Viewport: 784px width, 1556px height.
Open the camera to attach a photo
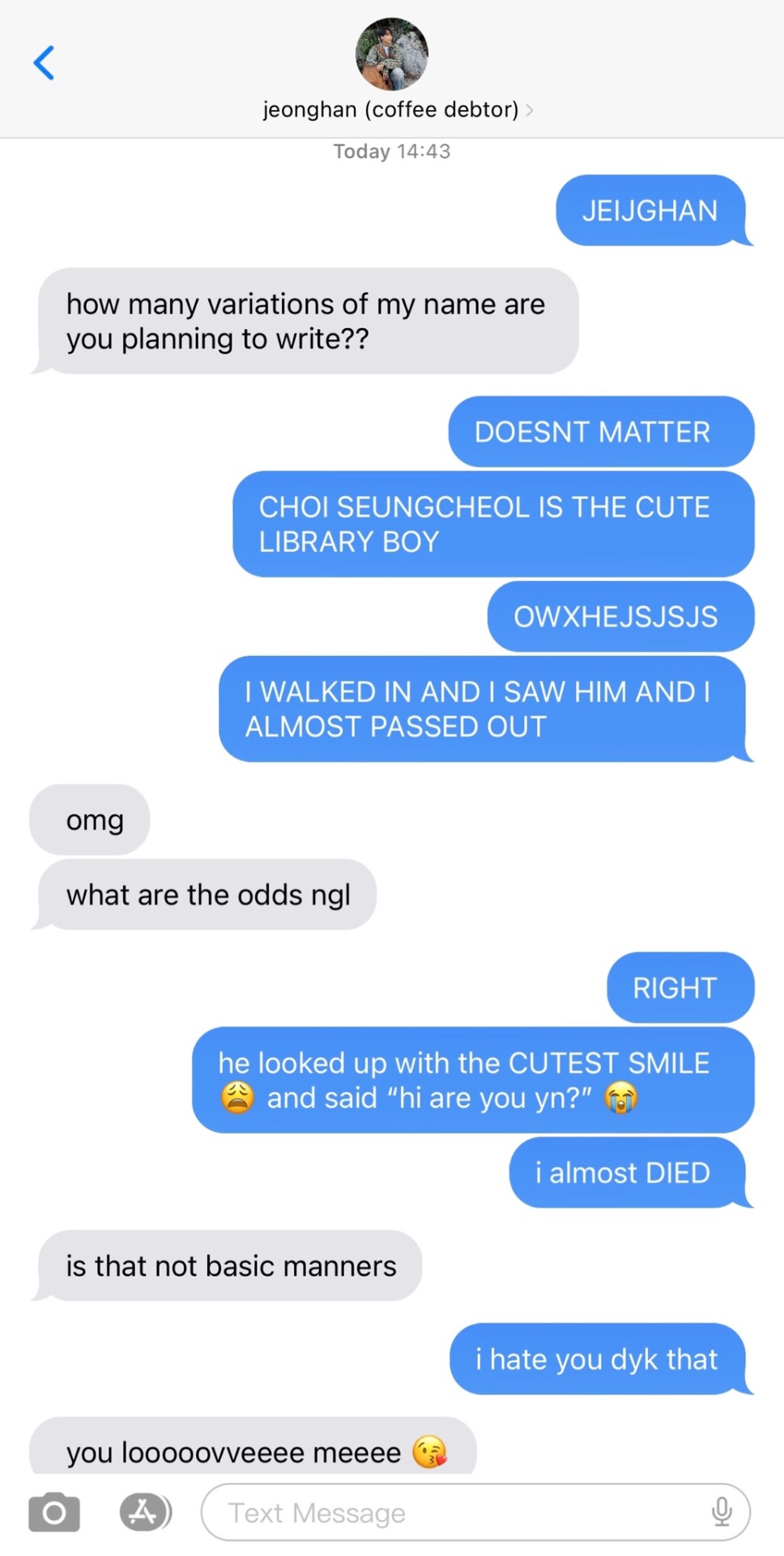[54, 1511]
